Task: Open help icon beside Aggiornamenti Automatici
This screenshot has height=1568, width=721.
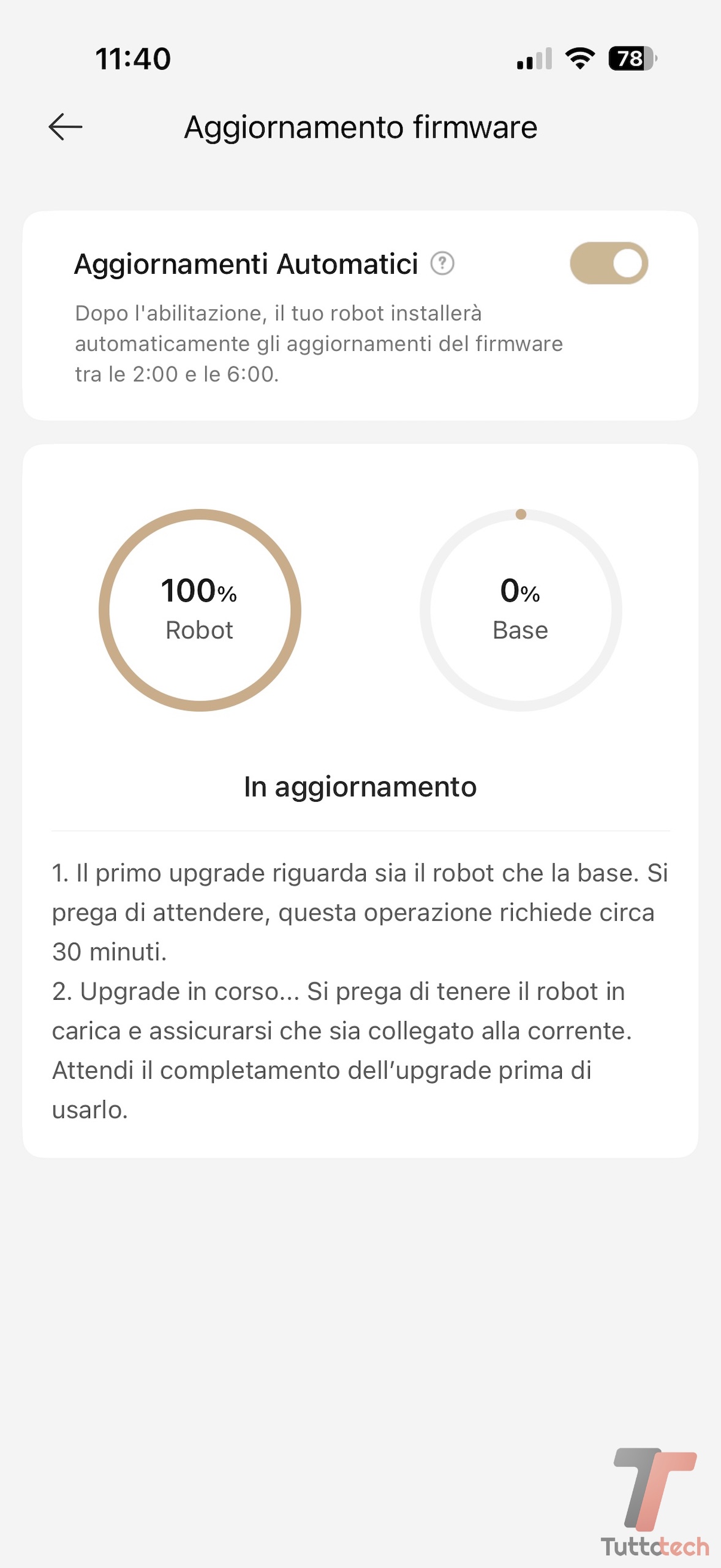Action: (442, 264)
